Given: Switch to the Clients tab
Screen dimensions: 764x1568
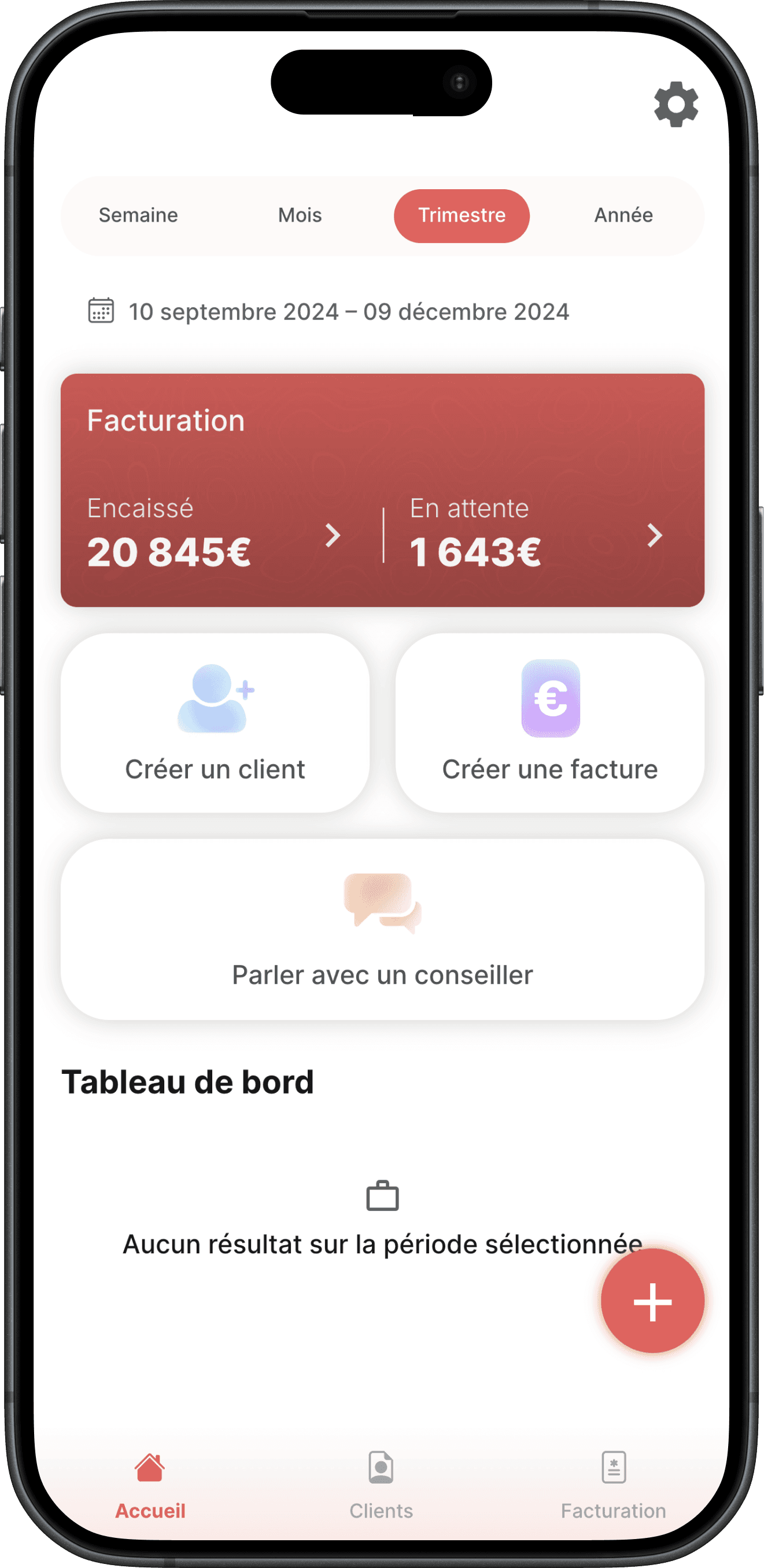Looking at the screenshot, I should click(x=381, y=1484).
